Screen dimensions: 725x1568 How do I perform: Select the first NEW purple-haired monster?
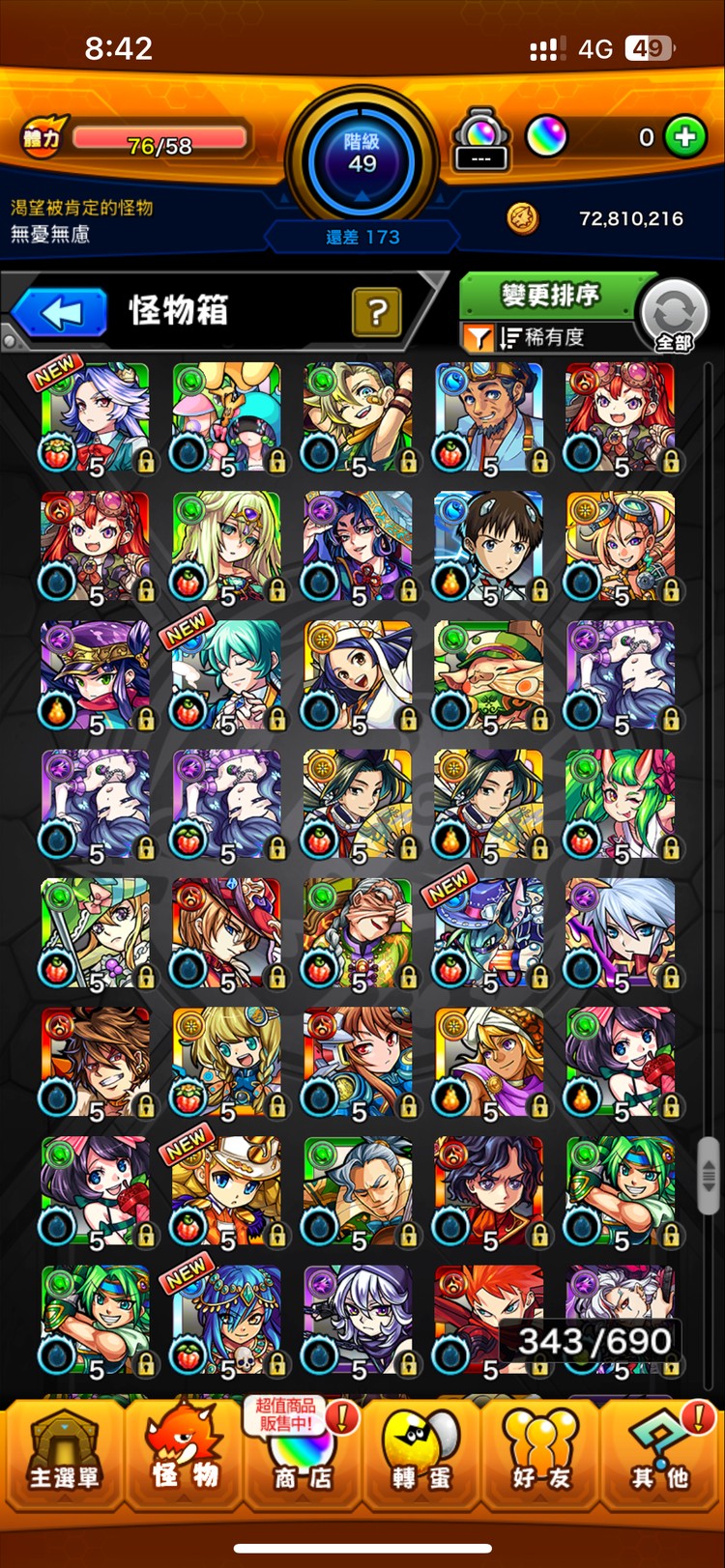(96, 417)
